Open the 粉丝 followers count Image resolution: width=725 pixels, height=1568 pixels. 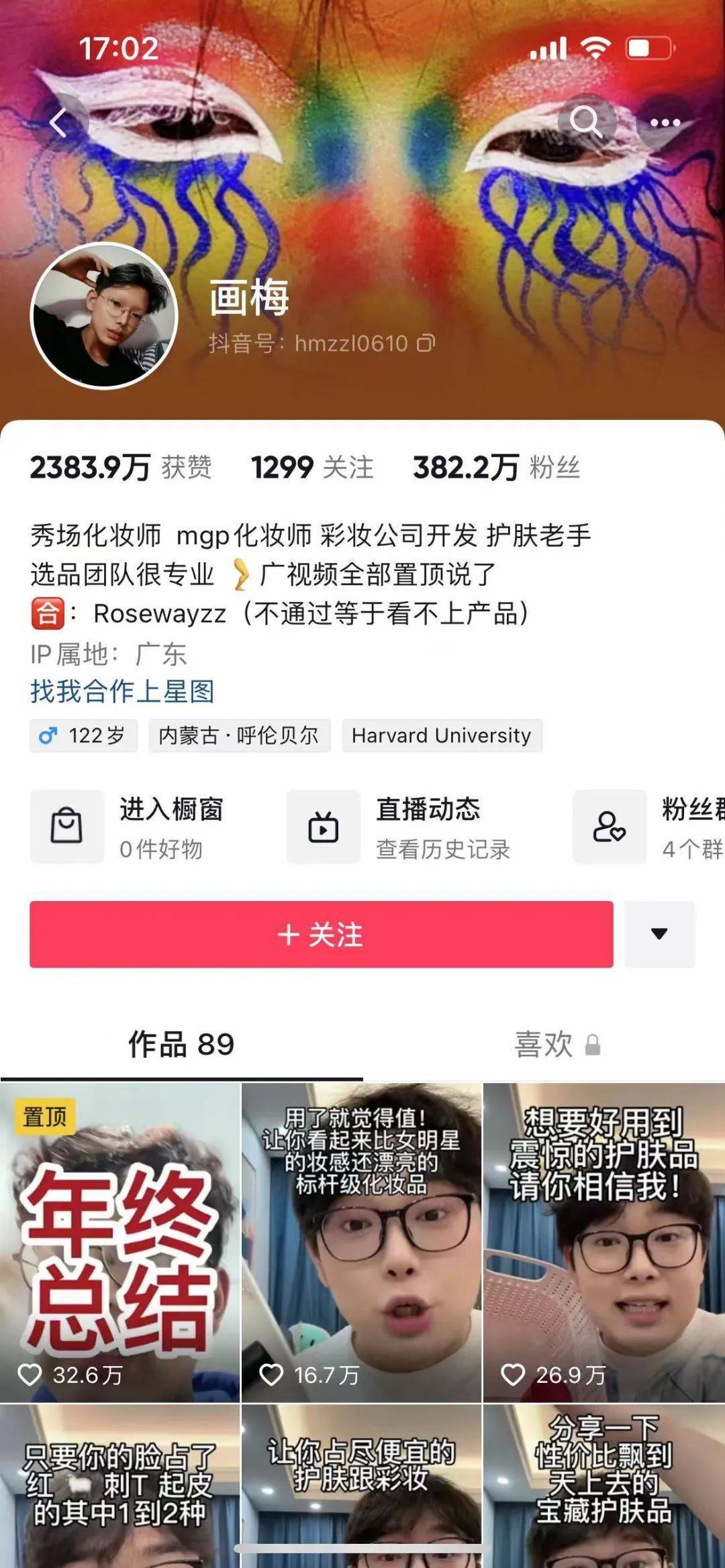click(x=497, y=467)
